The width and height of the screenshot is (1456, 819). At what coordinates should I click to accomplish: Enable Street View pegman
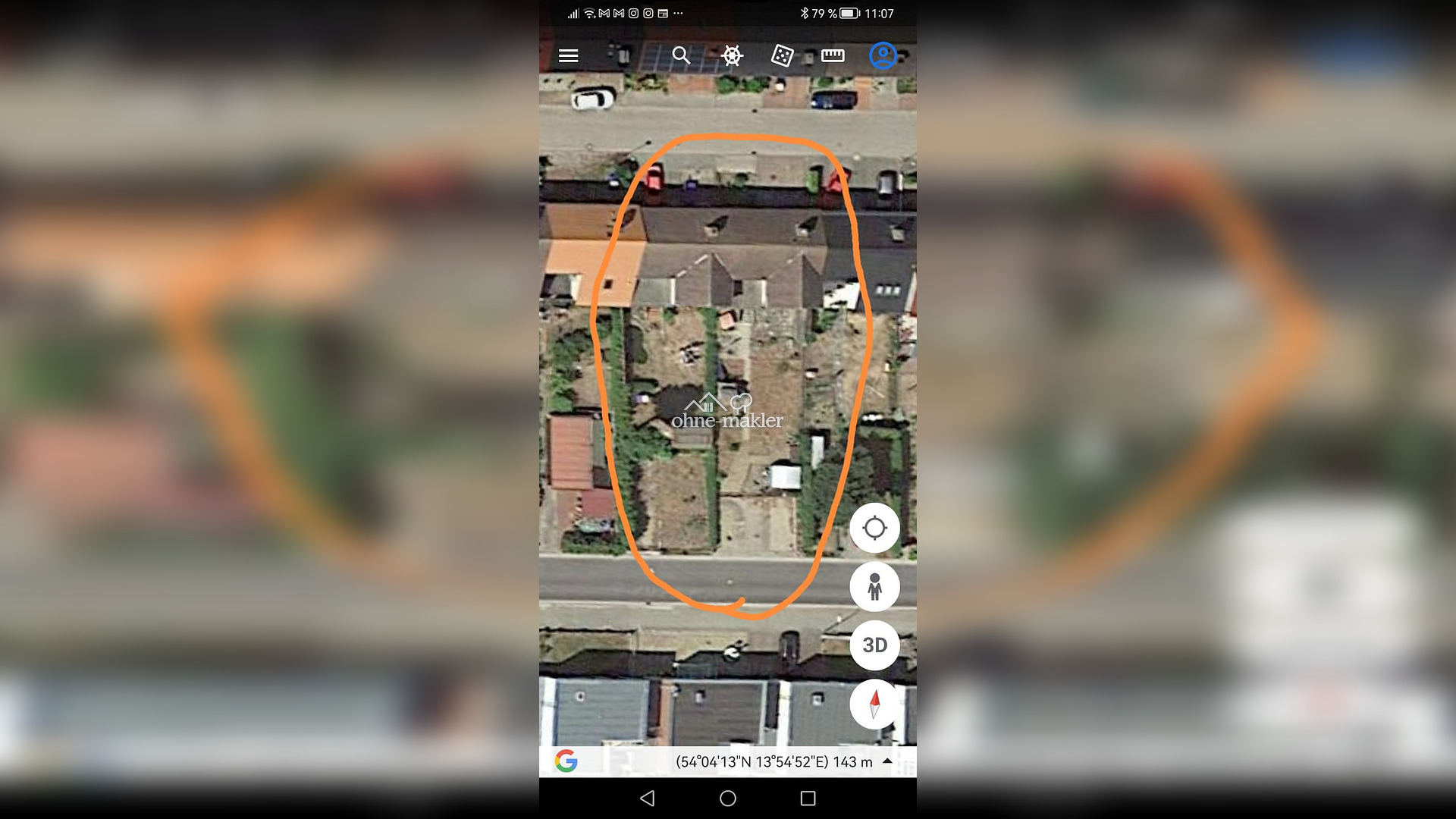(x=874, y=586)
